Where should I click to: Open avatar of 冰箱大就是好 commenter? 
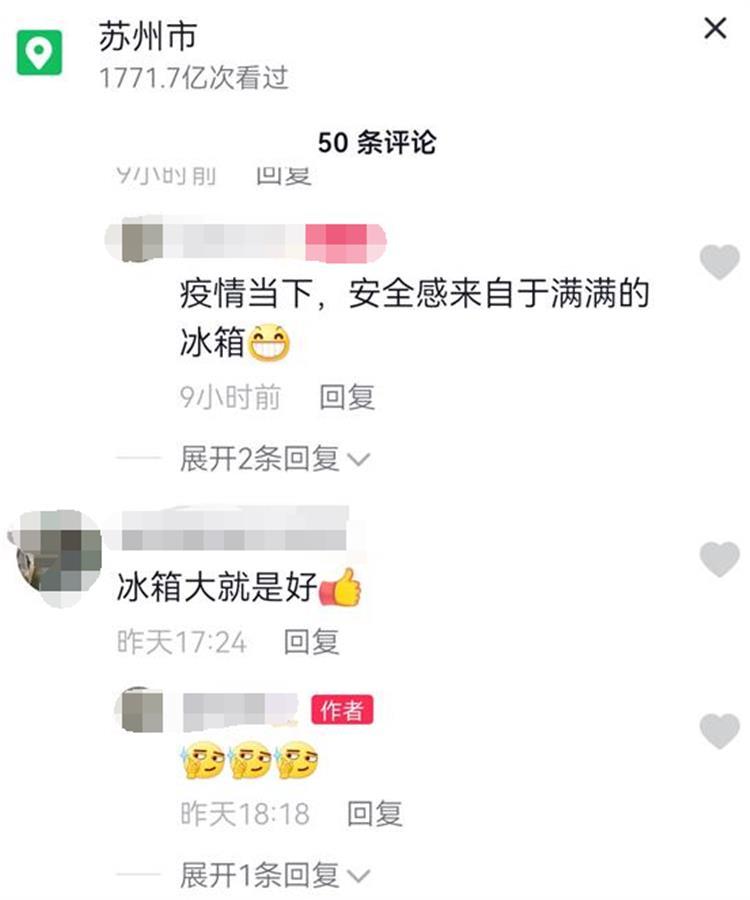pyautogui.click(x=57, y=558)
